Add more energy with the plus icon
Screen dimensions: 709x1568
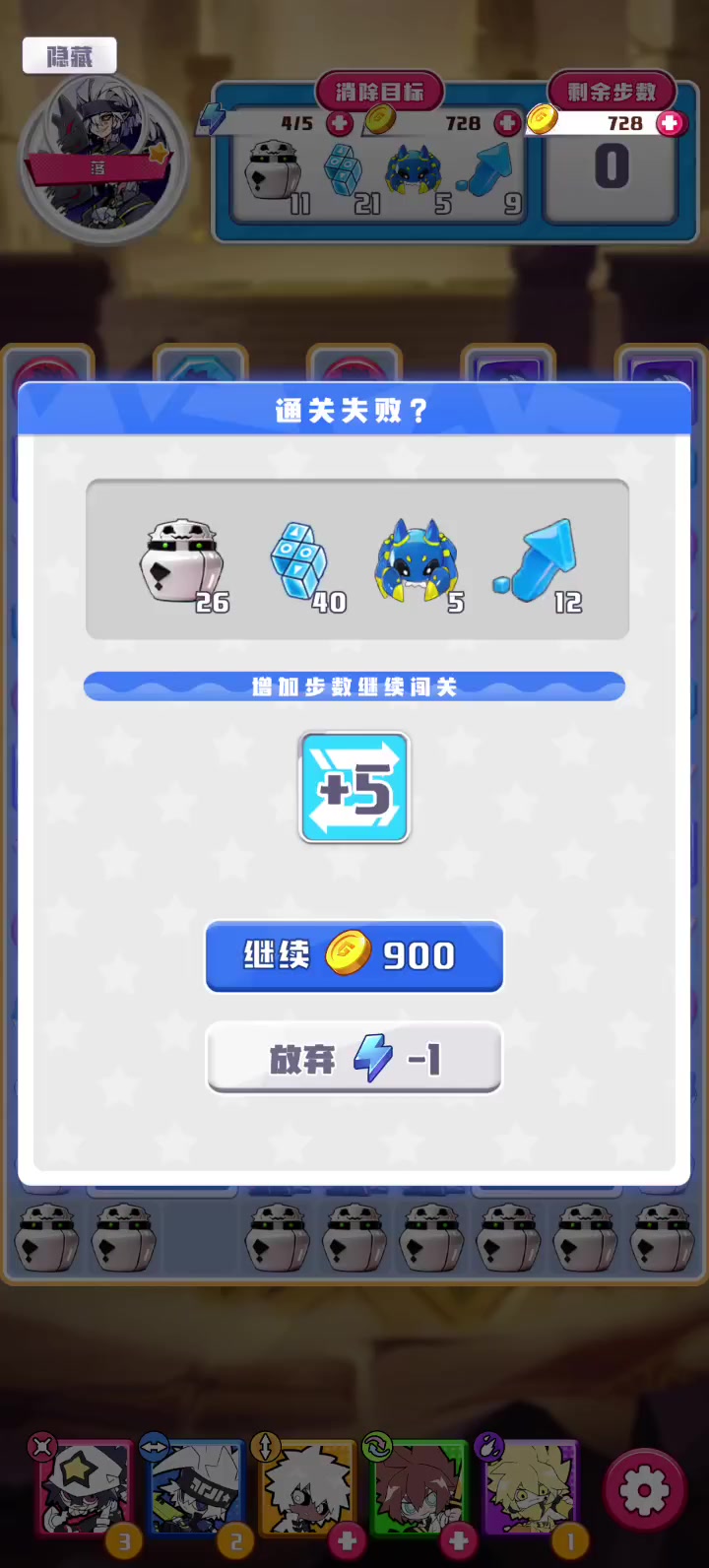(339, 124)
